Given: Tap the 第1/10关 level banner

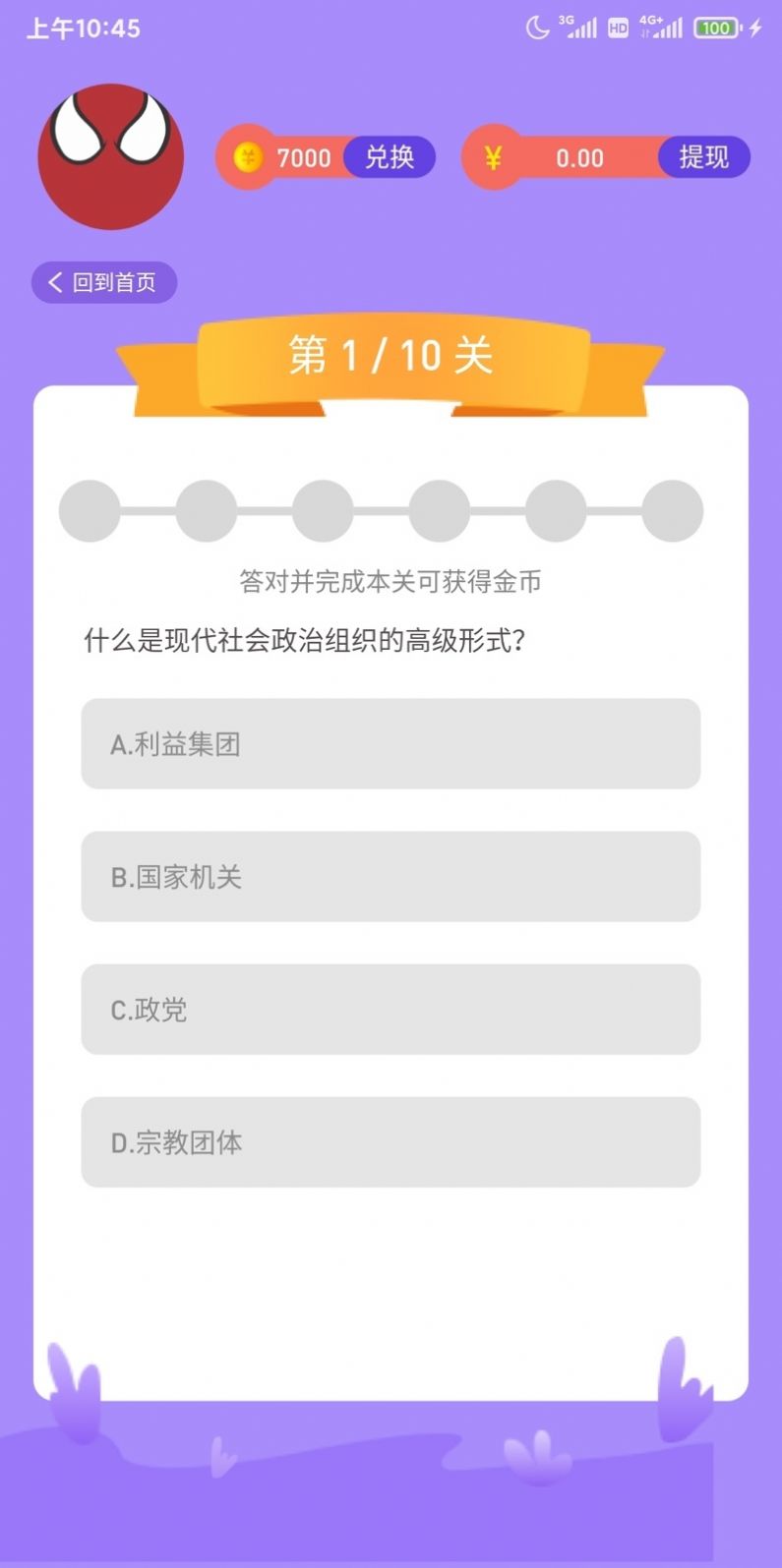Looking at the screenshot, I should (x=391, y=357).
